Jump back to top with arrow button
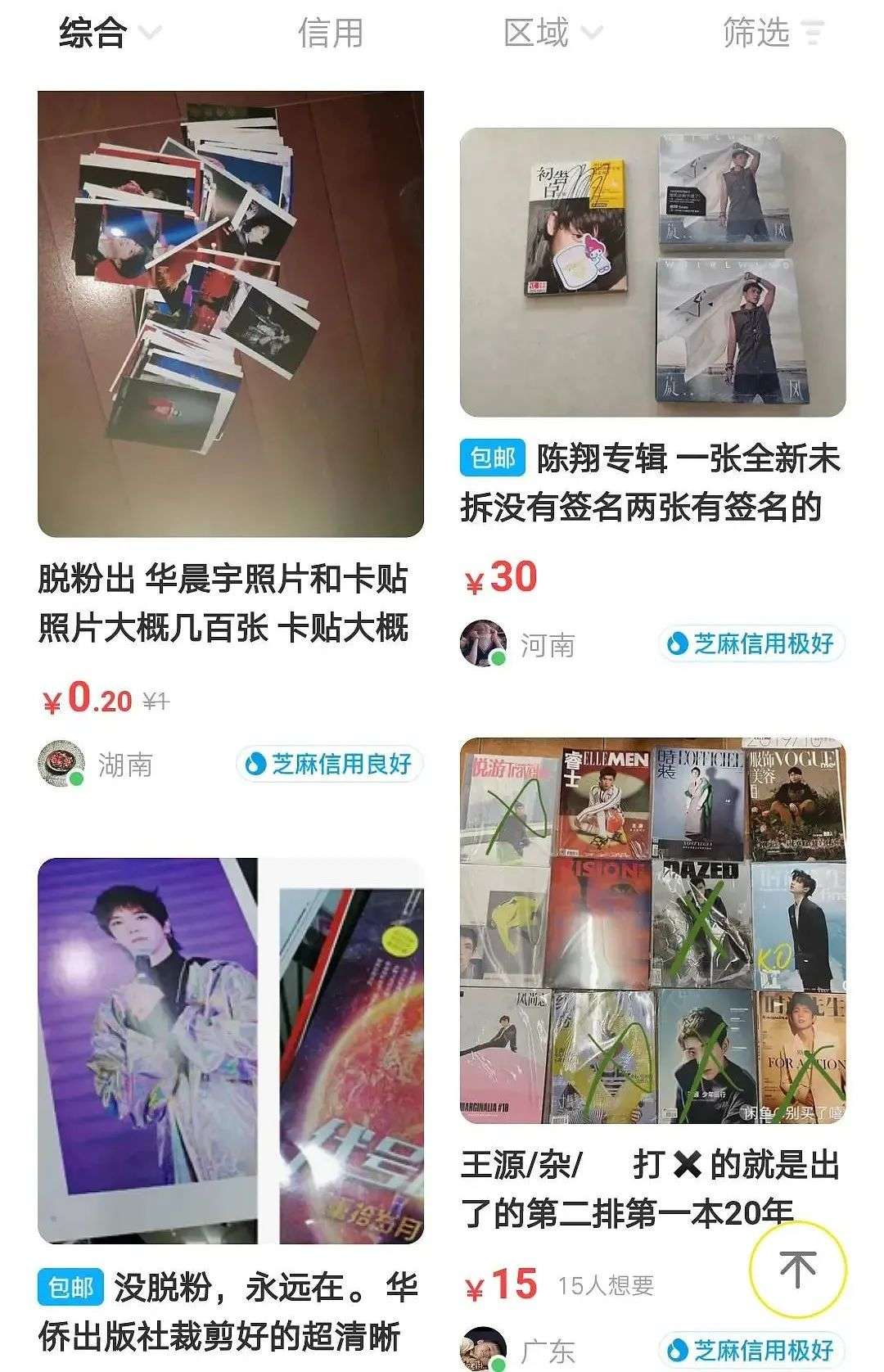The image size is (884, 1372). (x=797, y=1270)
